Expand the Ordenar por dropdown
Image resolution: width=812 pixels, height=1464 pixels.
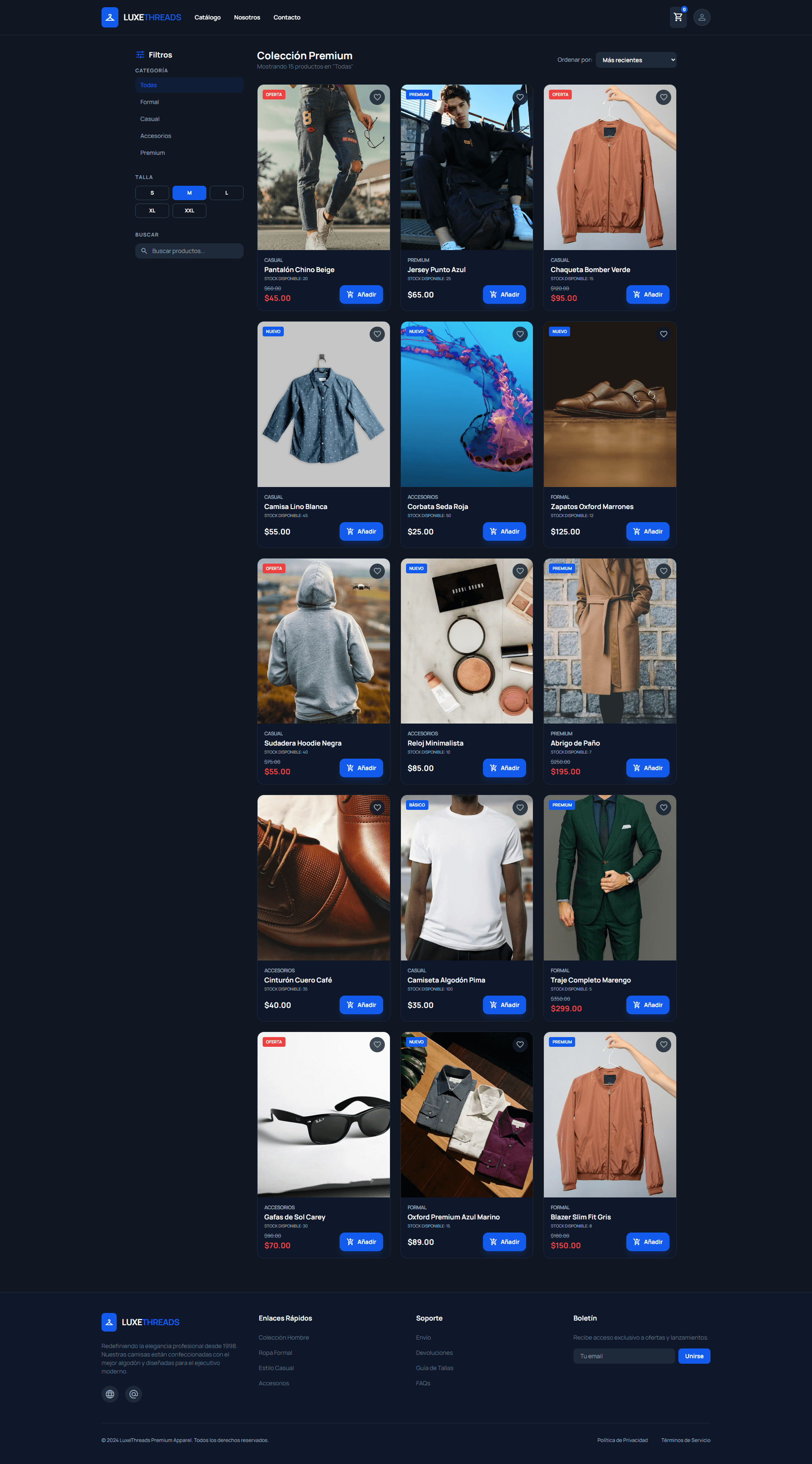[x=636, y=60]
